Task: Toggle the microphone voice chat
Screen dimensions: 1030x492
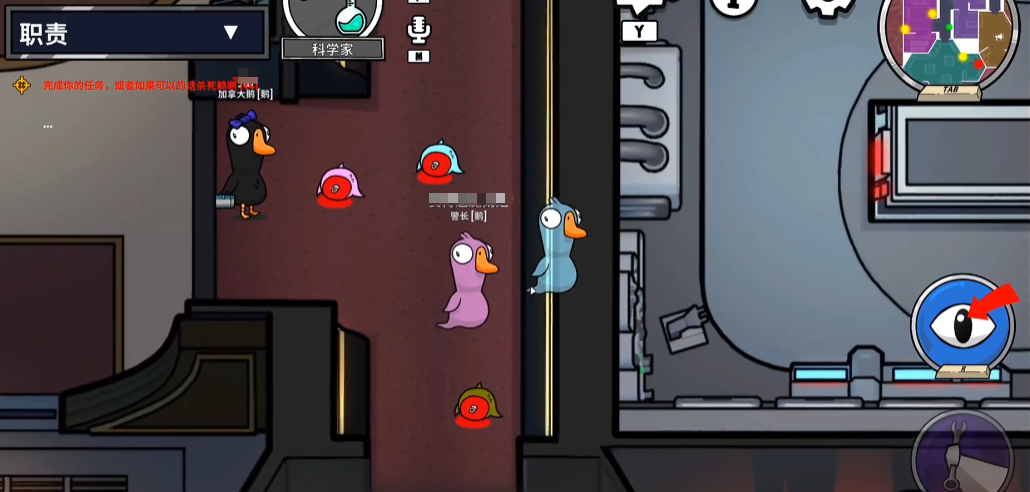Action: pos(418,30)
